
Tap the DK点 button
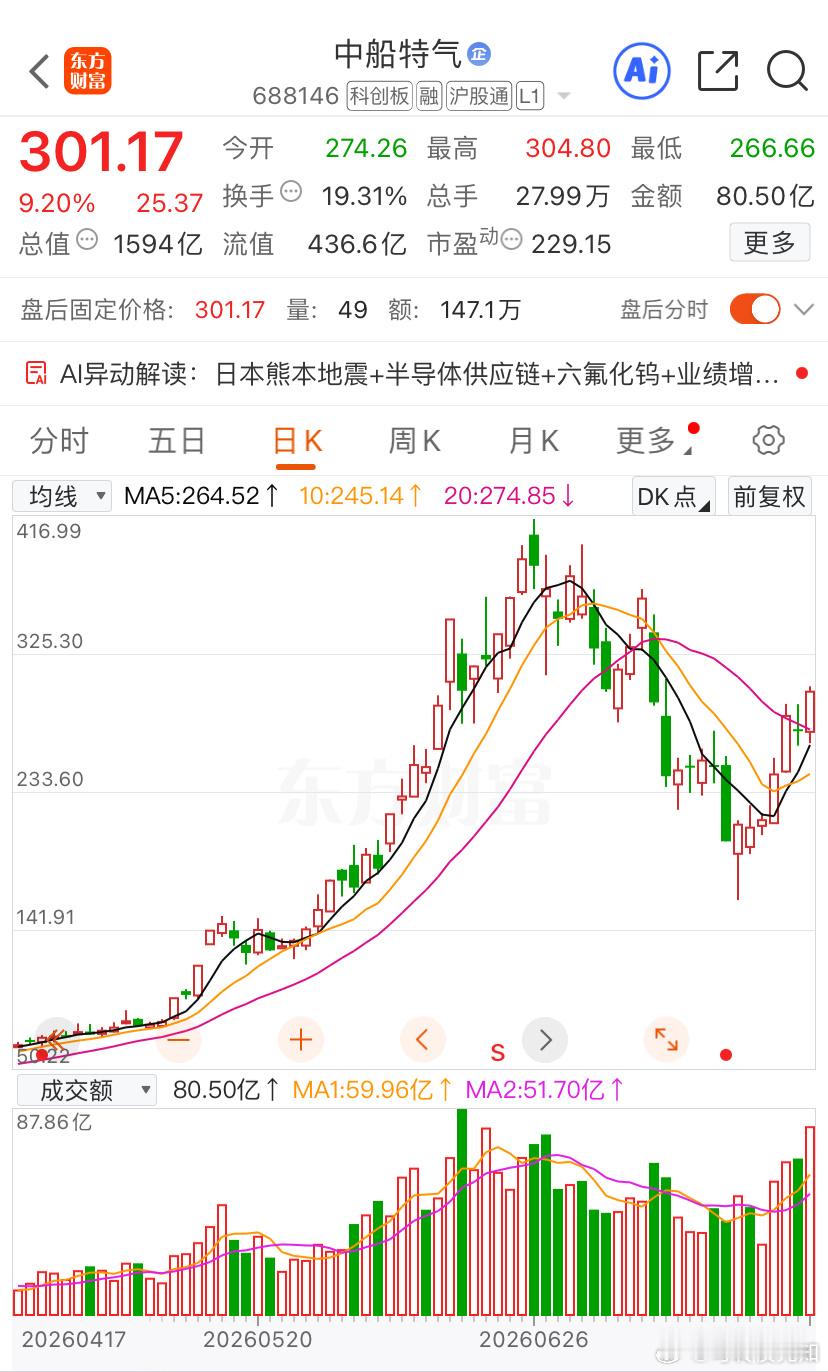674,496
